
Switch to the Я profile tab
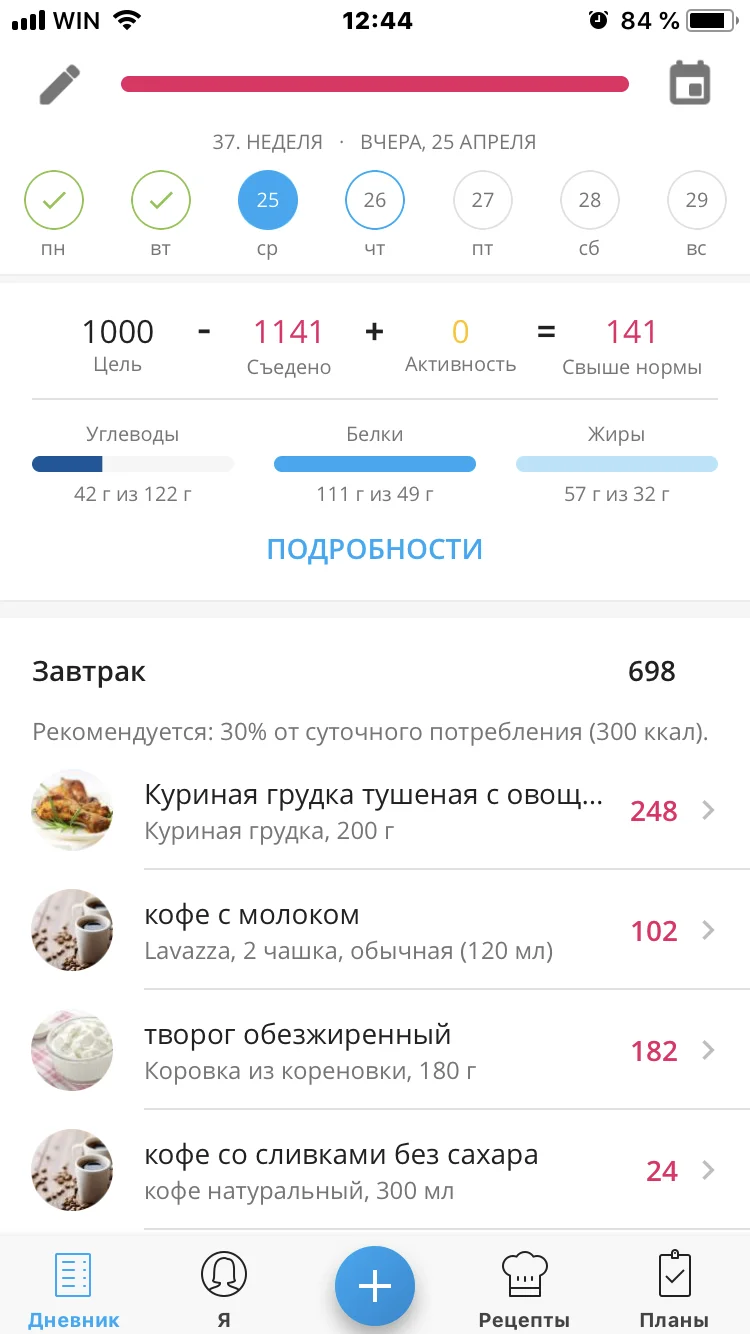pyautogui.click(x=224, y=1290)
